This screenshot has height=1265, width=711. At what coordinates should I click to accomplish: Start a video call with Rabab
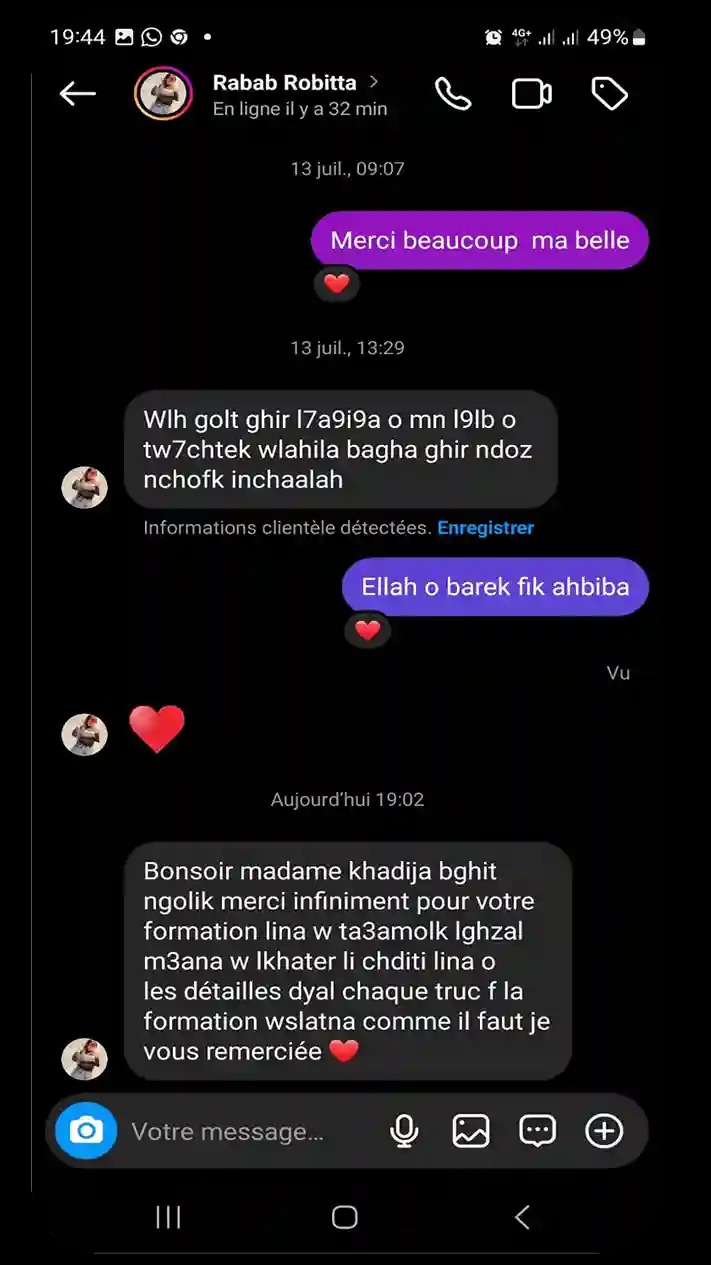(x=531, y=94)
